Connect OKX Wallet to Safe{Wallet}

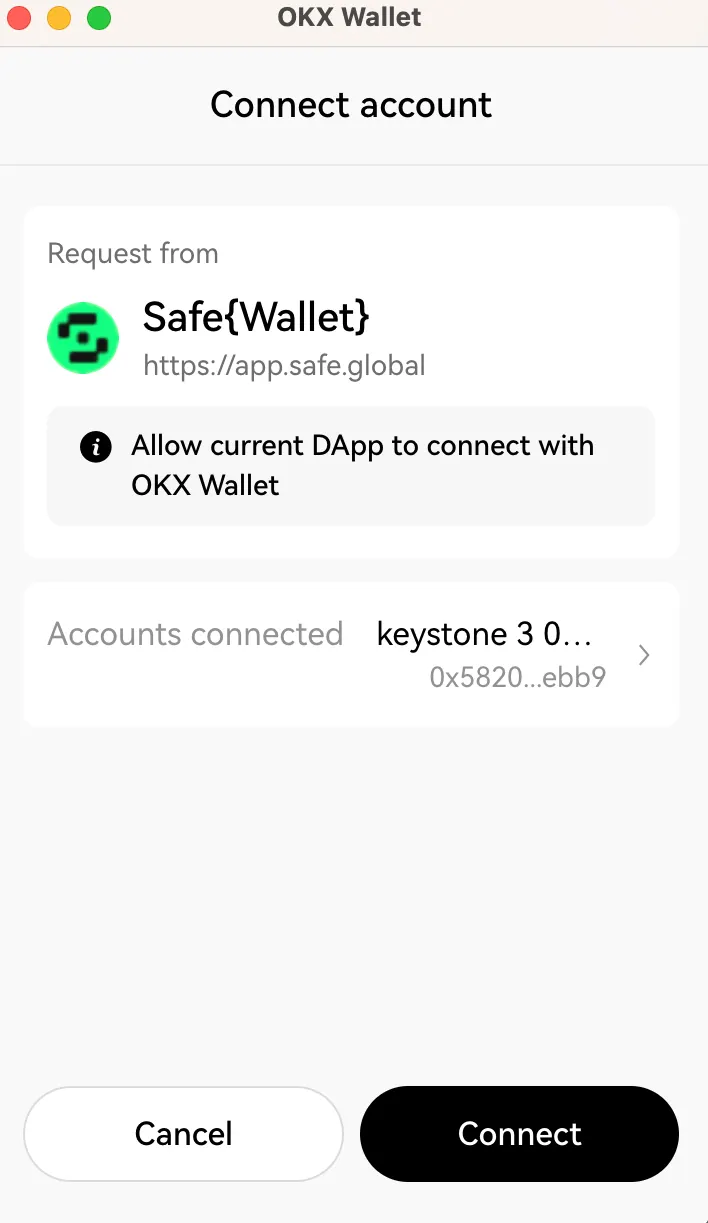pos(519,1134)
